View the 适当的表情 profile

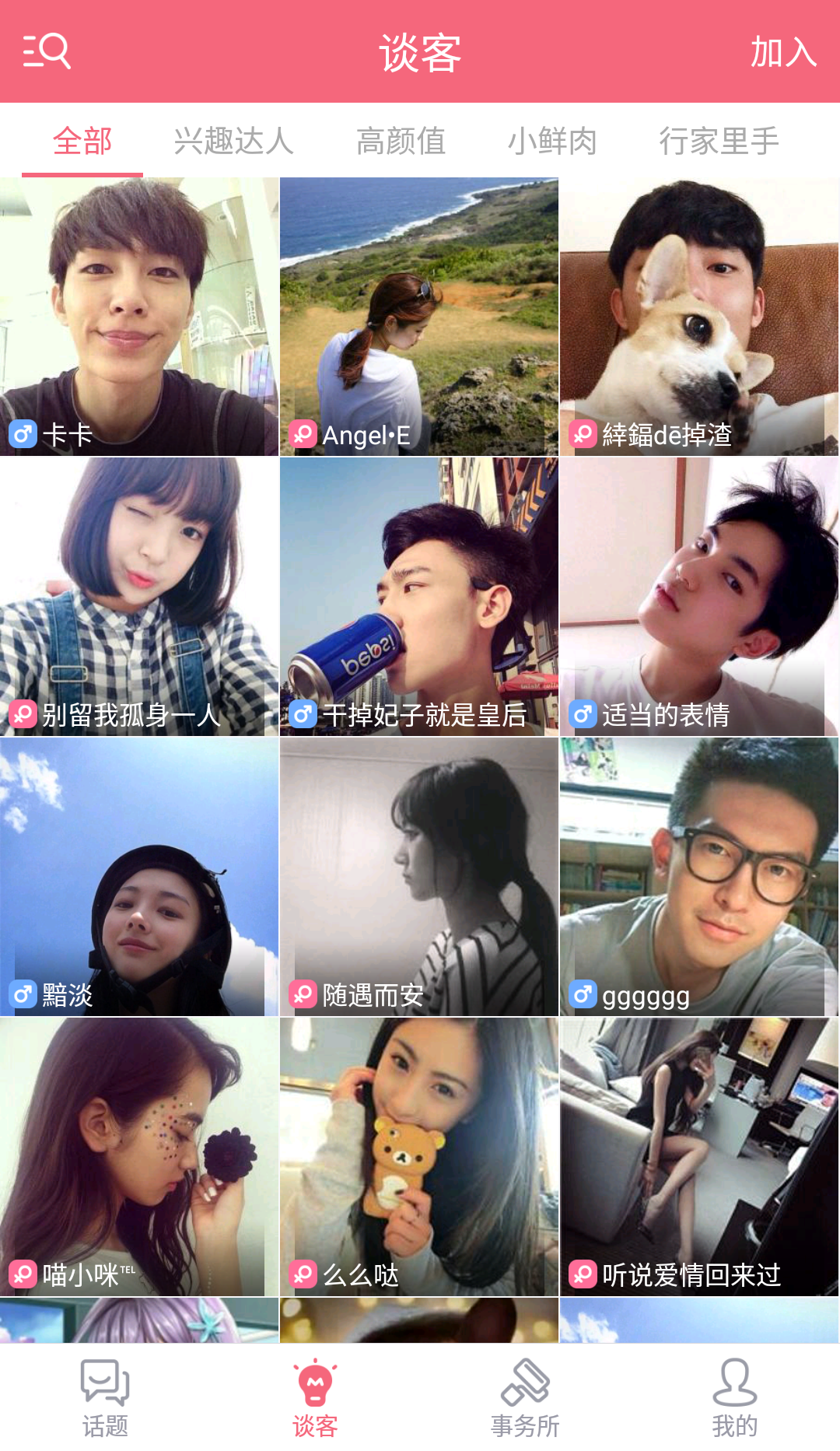[699, 597]
